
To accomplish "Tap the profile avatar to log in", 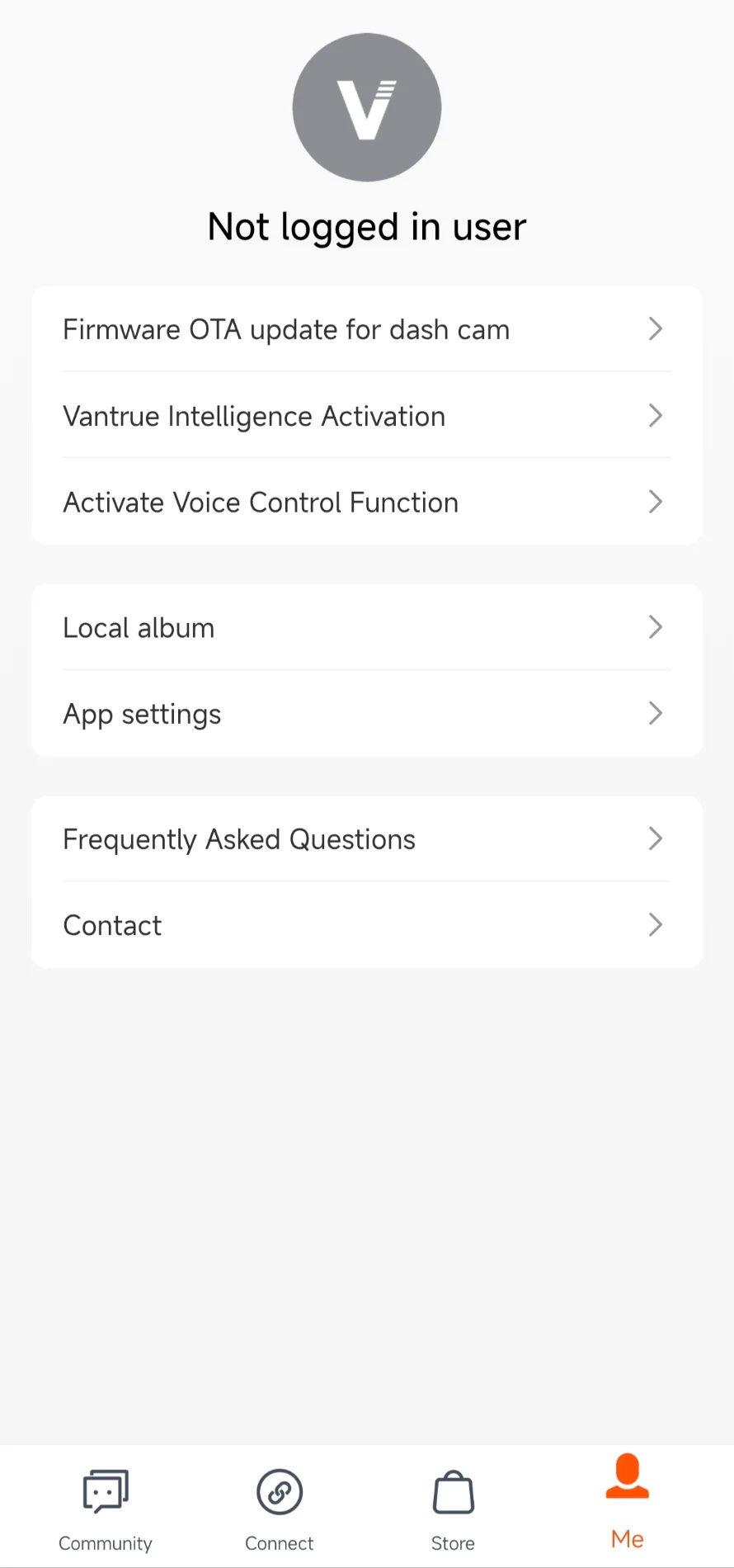I will pyautogui.click(x=367, y=107).
